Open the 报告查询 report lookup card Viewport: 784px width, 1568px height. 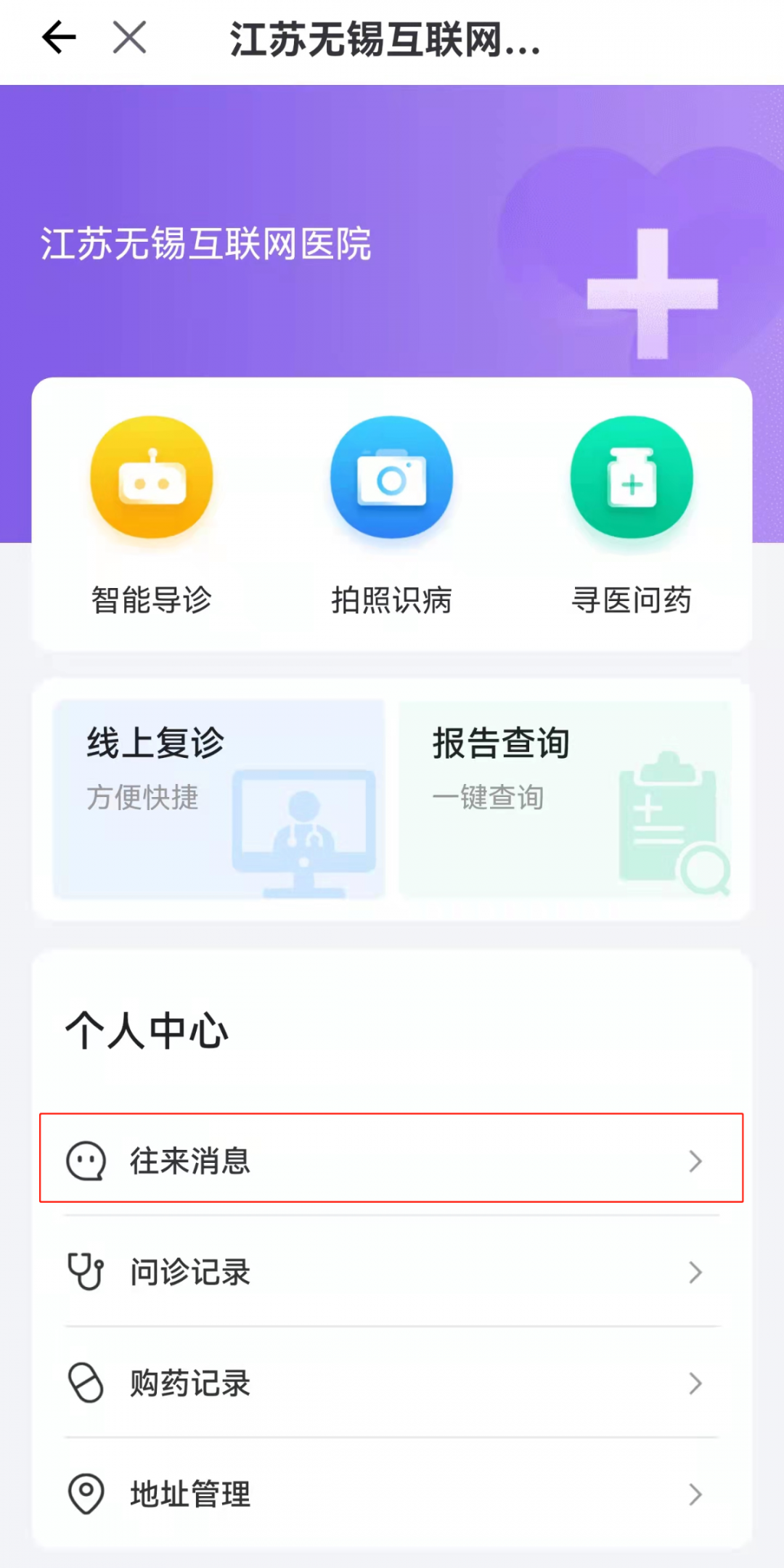pos(565,799)
